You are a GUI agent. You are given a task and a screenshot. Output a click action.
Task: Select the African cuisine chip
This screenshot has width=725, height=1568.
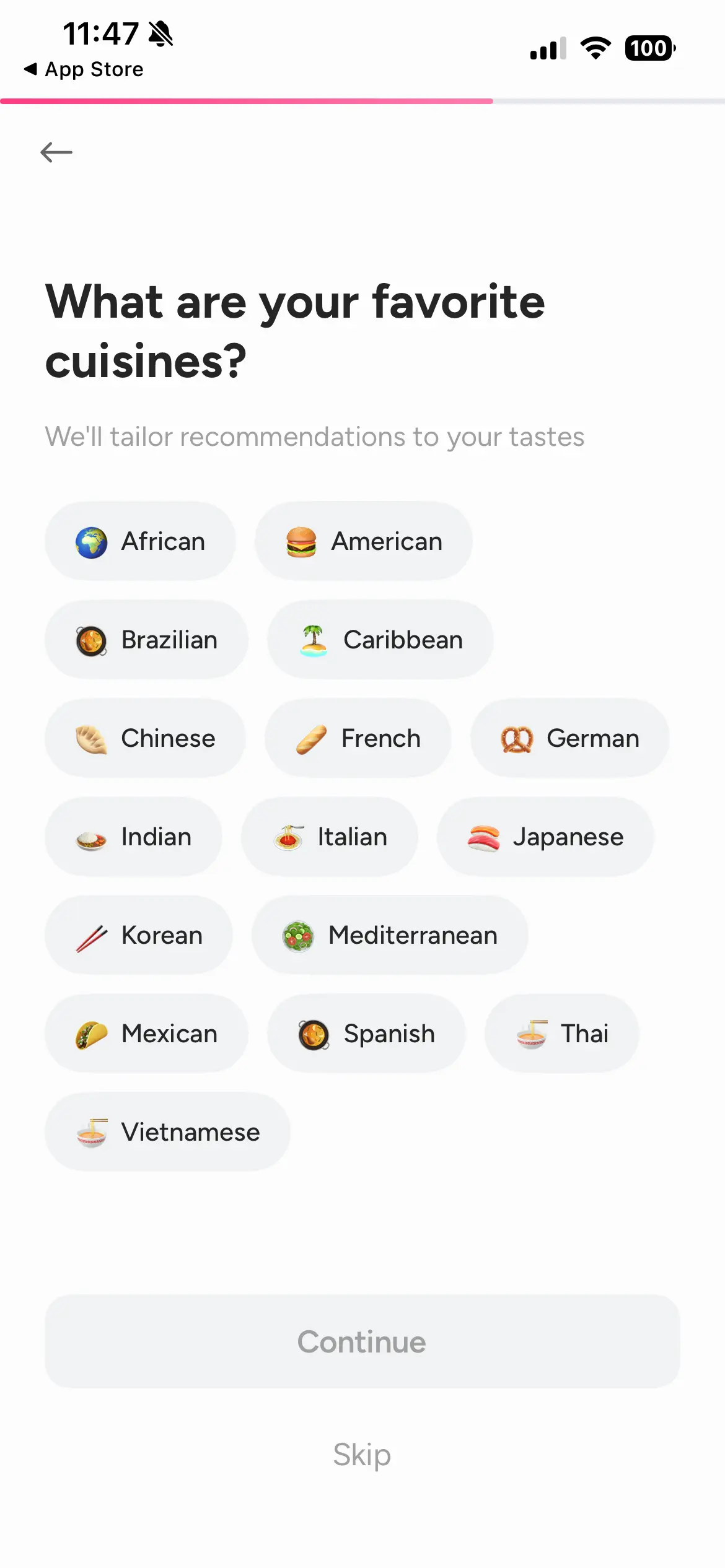pos(140,541)
